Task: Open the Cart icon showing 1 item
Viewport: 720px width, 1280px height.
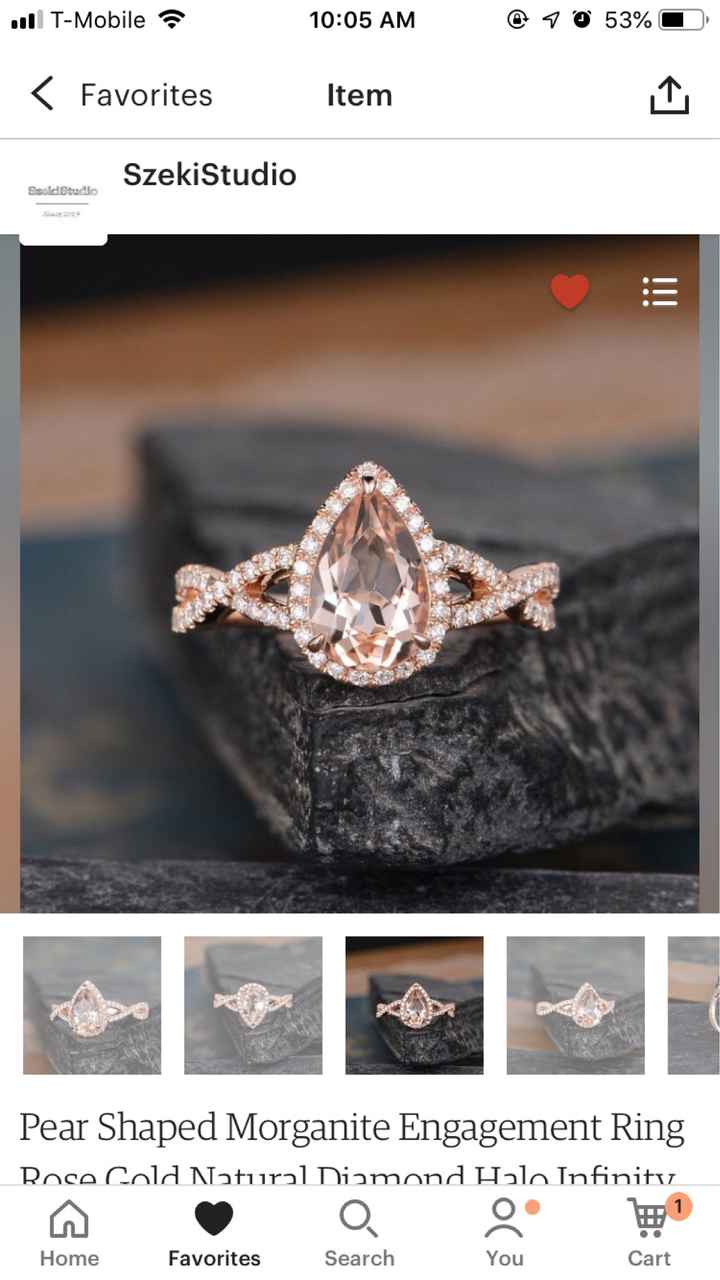Action: (648, 1219)
